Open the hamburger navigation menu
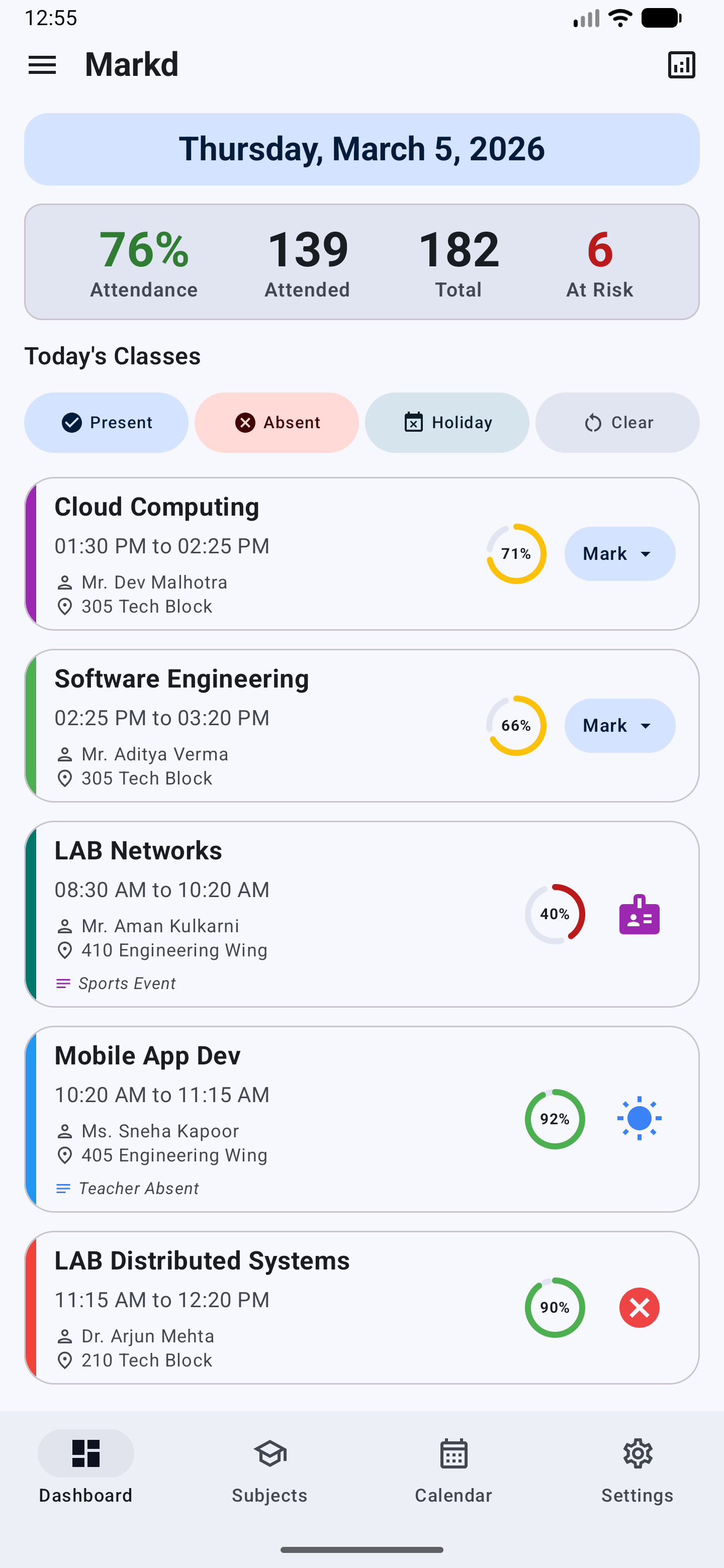 point(41,64)
